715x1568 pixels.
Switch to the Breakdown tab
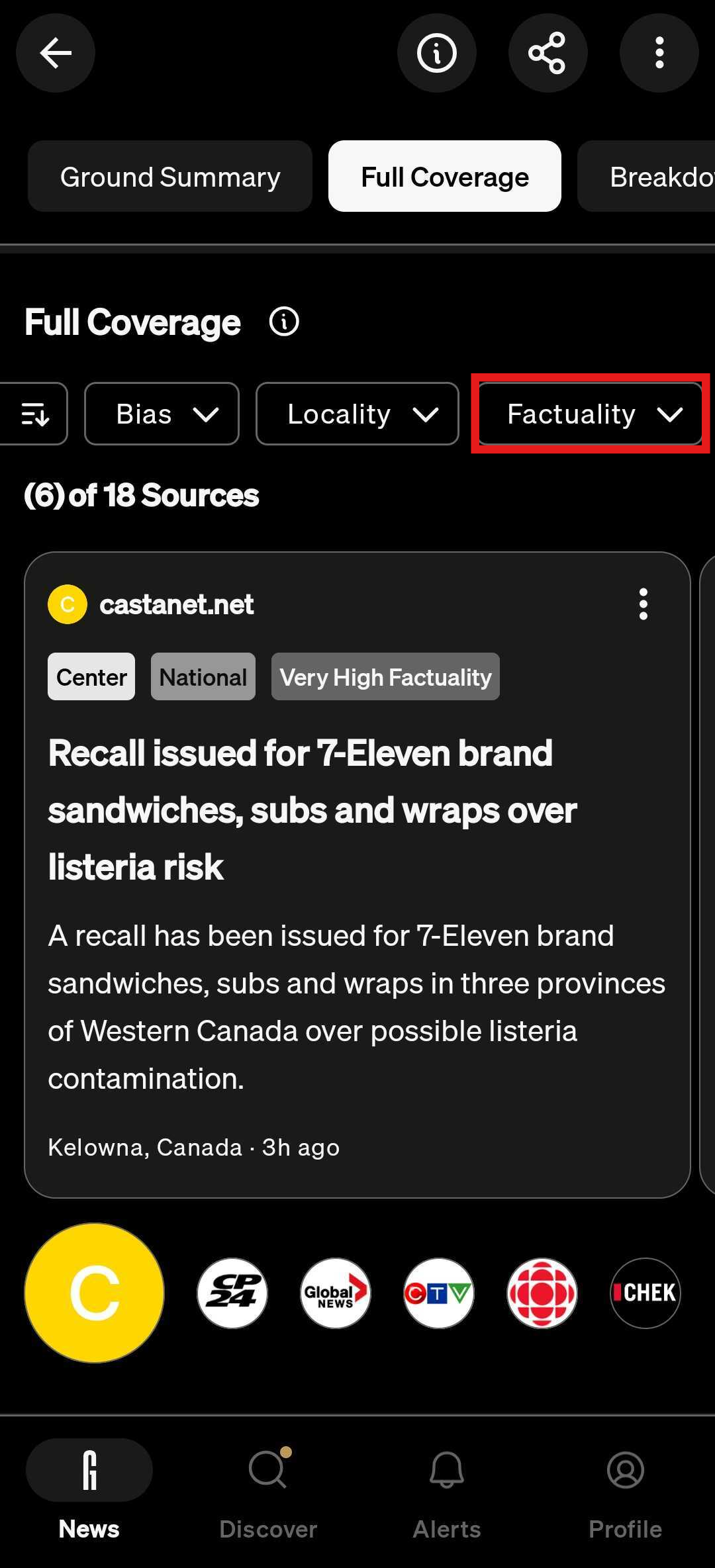[x=652, y=177]
